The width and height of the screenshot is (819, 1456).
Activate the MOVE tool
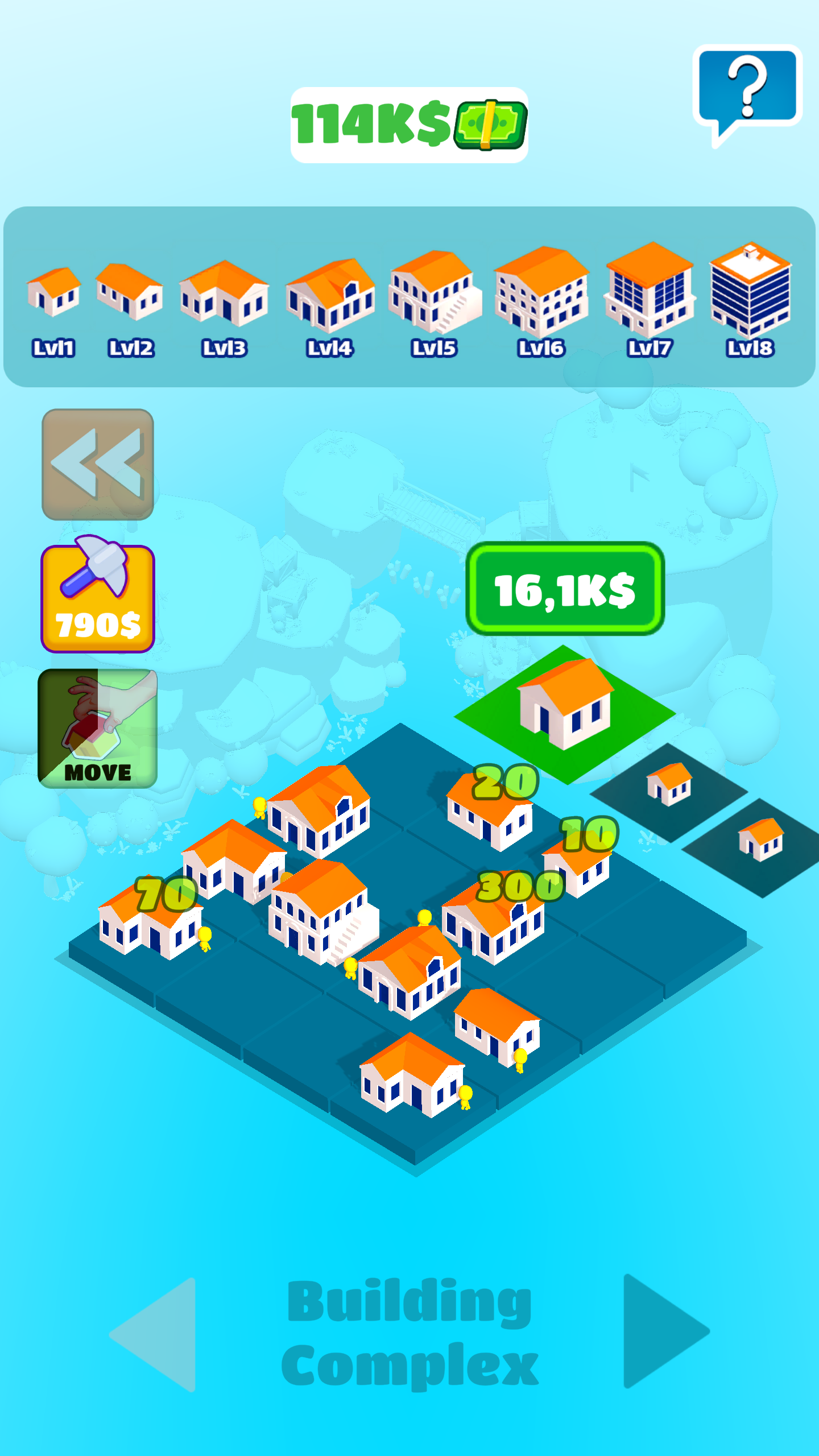pos(98,729)
